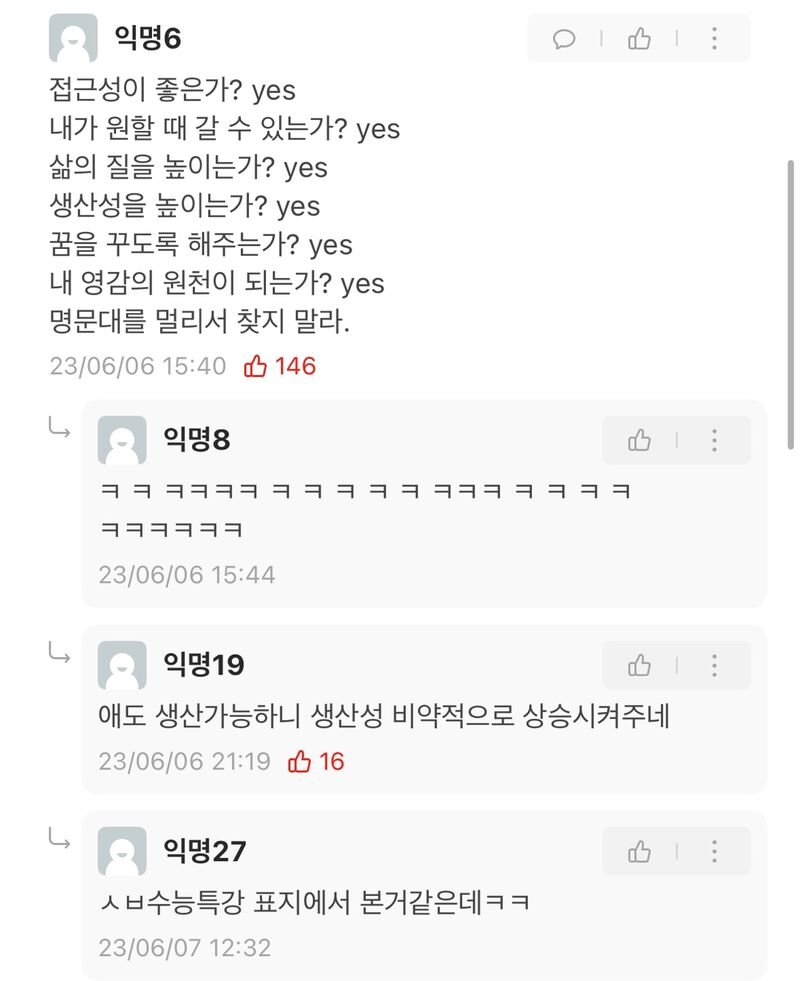800x981 pixels.
Task: Open the overflow menu on 익명6's comment
Action: pos(714,39)
